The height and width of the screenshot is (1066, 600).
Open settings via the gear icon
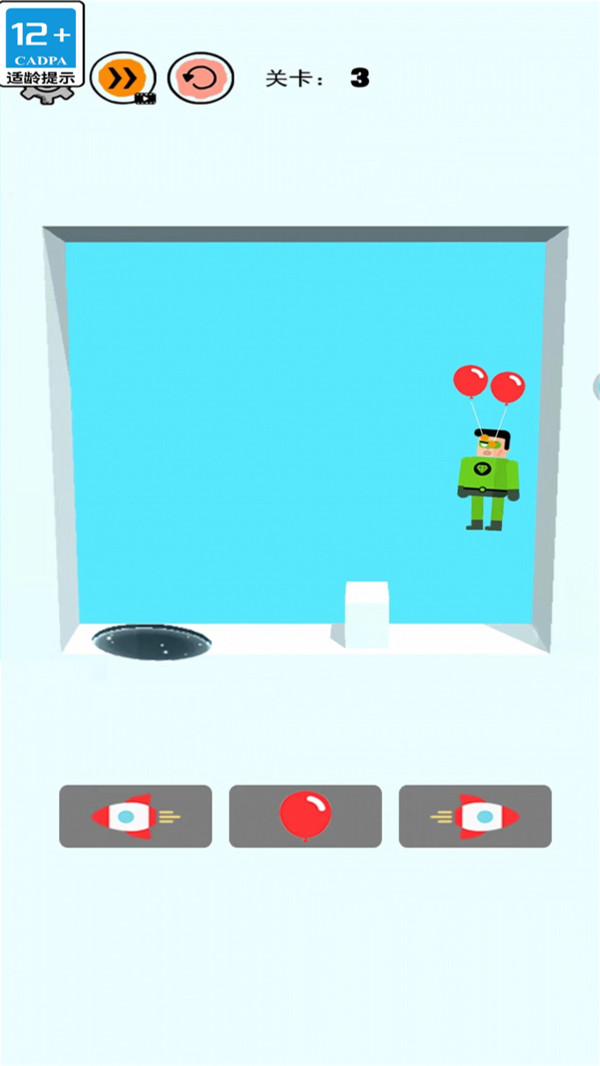coord(46,94)
